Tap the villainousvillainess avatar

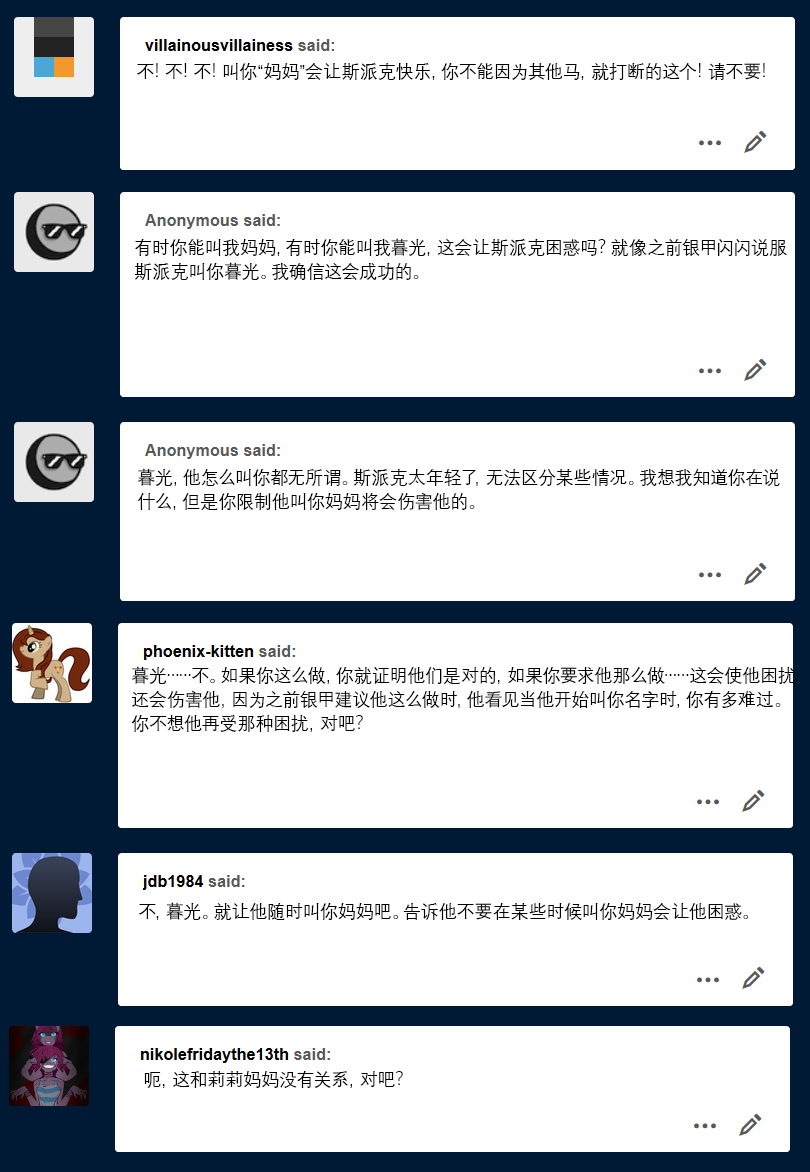(x=54, y=57)
